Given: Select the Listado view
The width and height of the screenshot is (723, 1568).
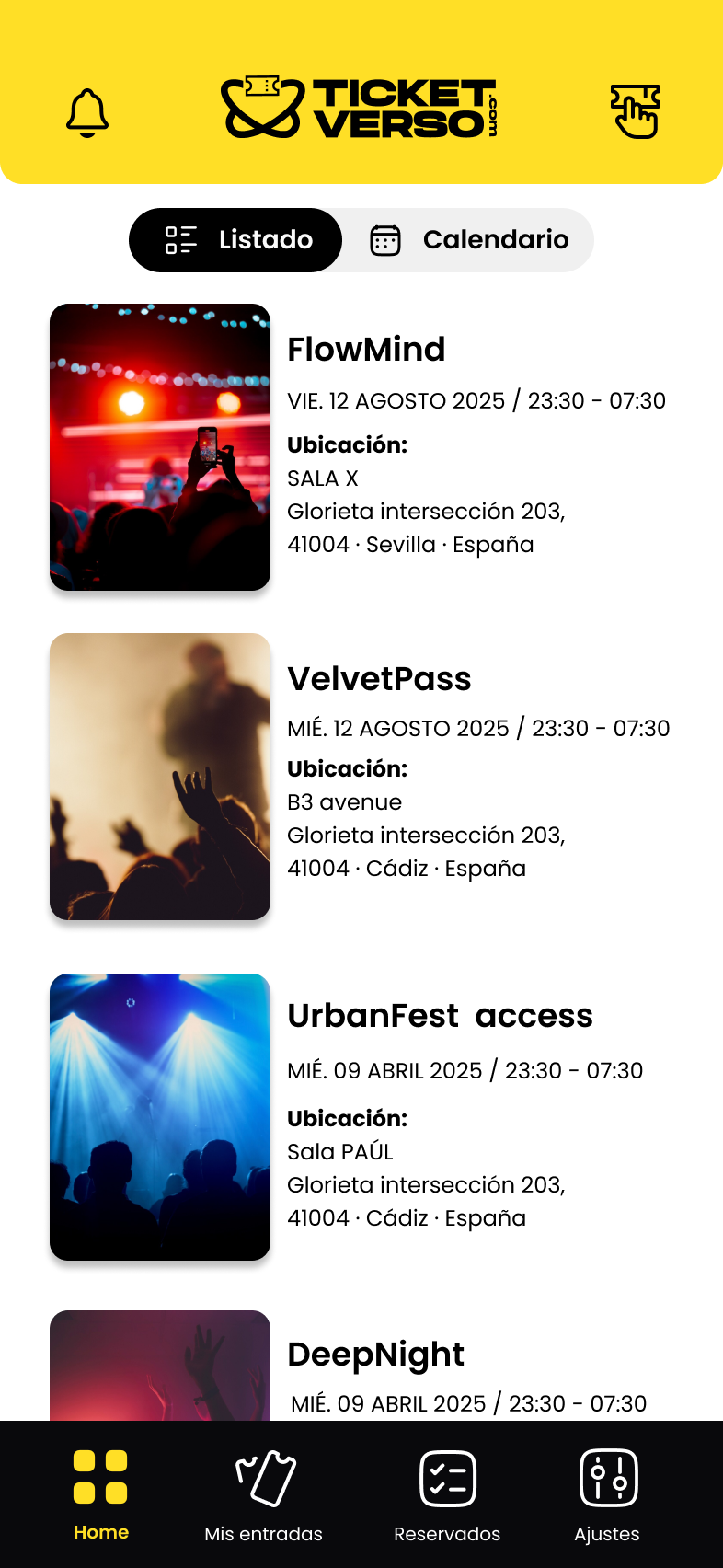Looking at the screenshot, I should [x=236, y=240].
